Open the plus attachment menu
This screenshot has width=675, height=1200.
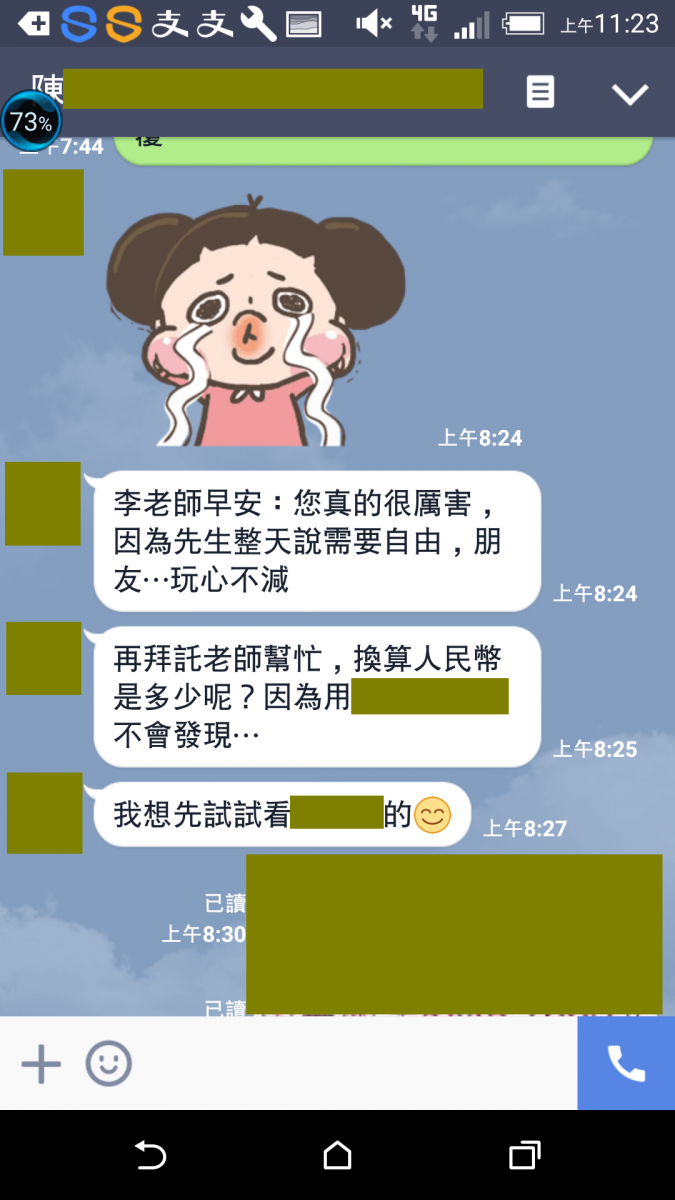(41, 1064)
